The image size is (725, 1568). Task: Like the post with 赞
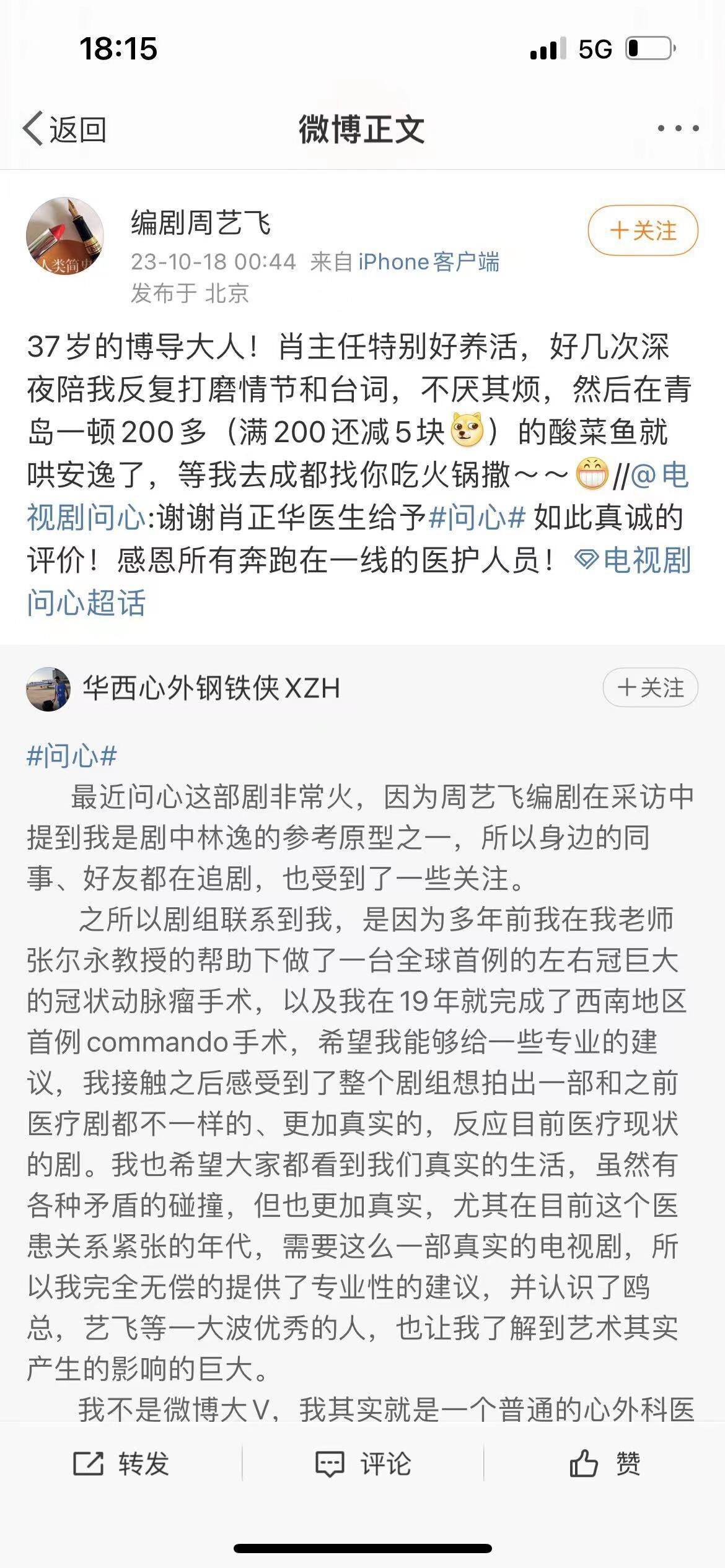click(x=604, y=1464)
